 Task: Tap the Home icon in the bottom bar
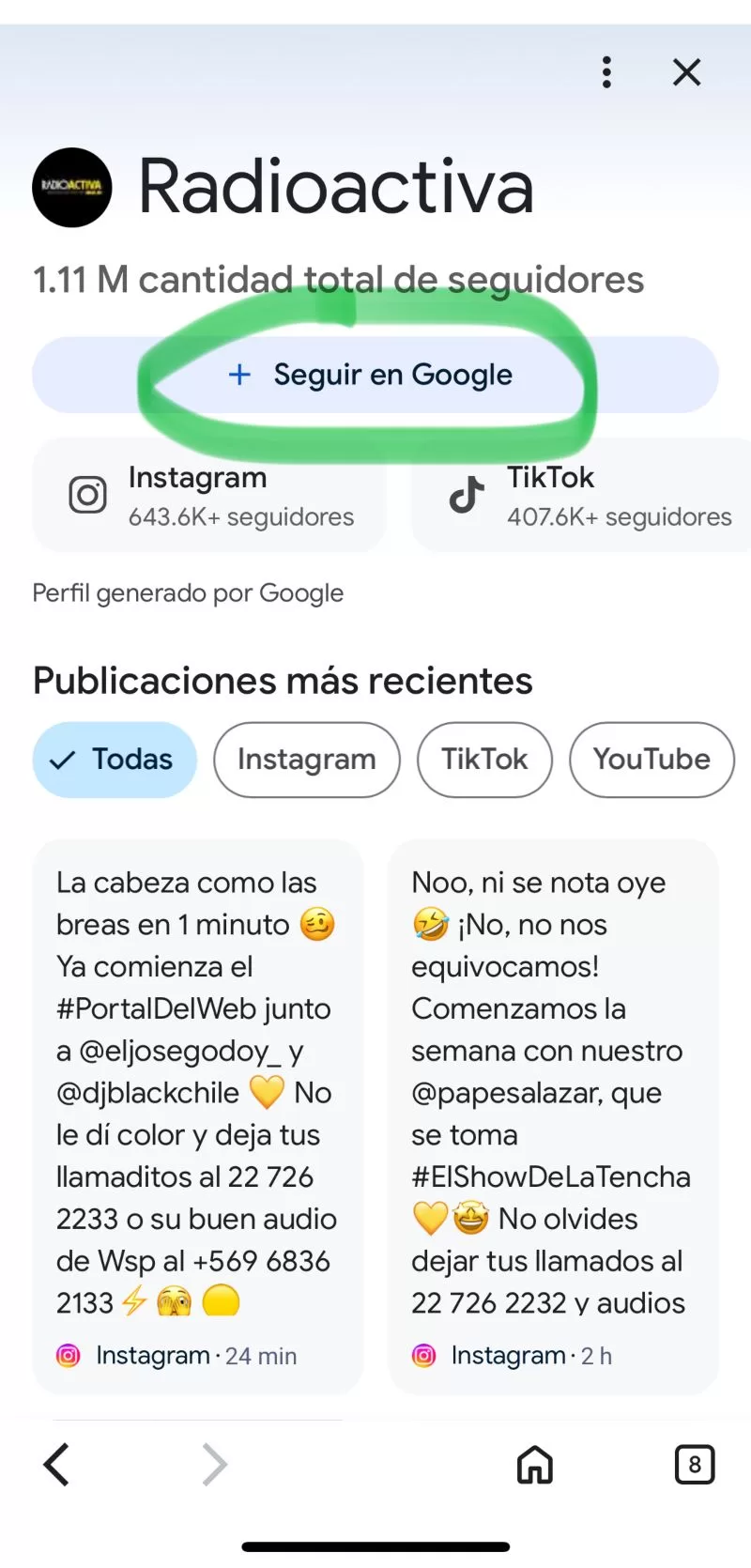coord(534,1464)
